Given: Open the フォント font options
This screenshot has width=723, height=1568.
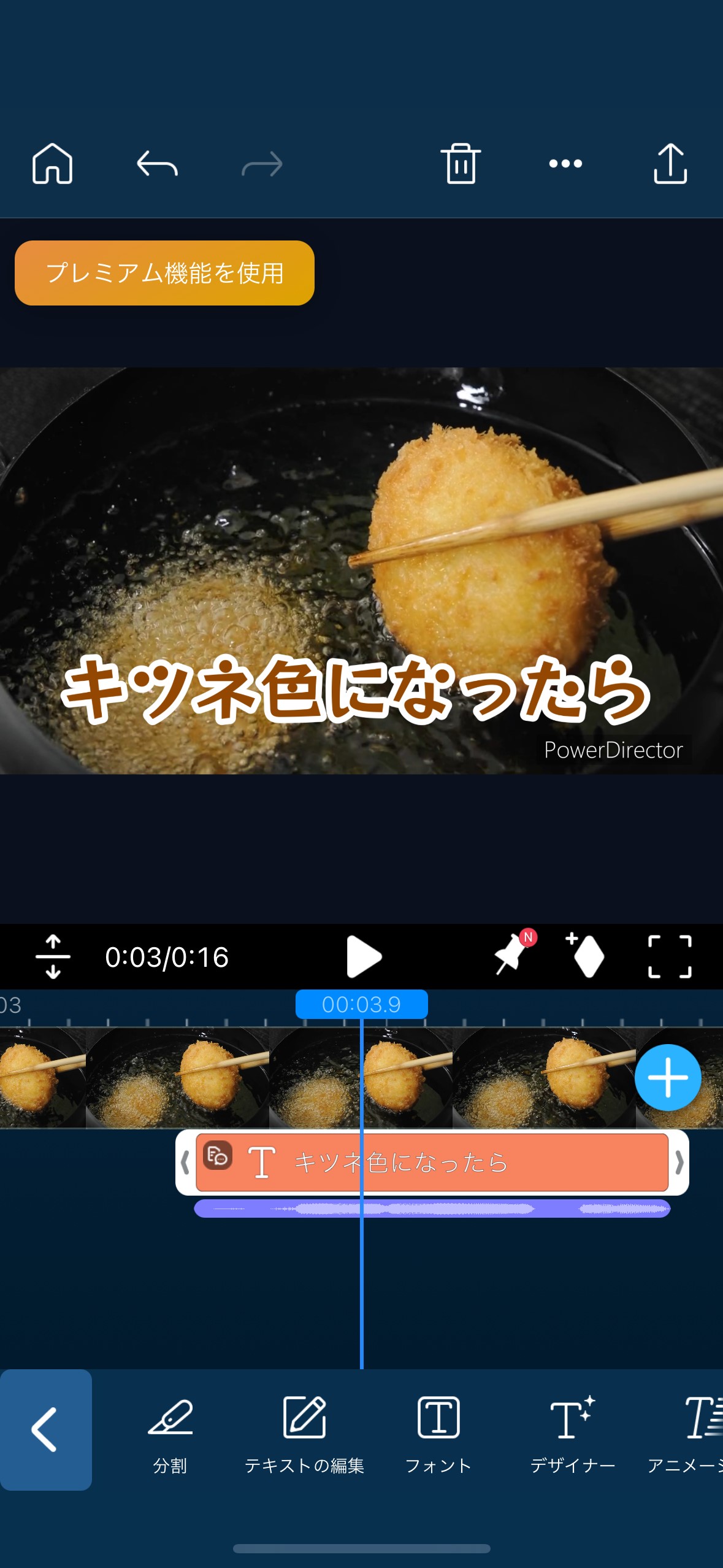Looking at the screenshot, I should tap(438, 1434).
